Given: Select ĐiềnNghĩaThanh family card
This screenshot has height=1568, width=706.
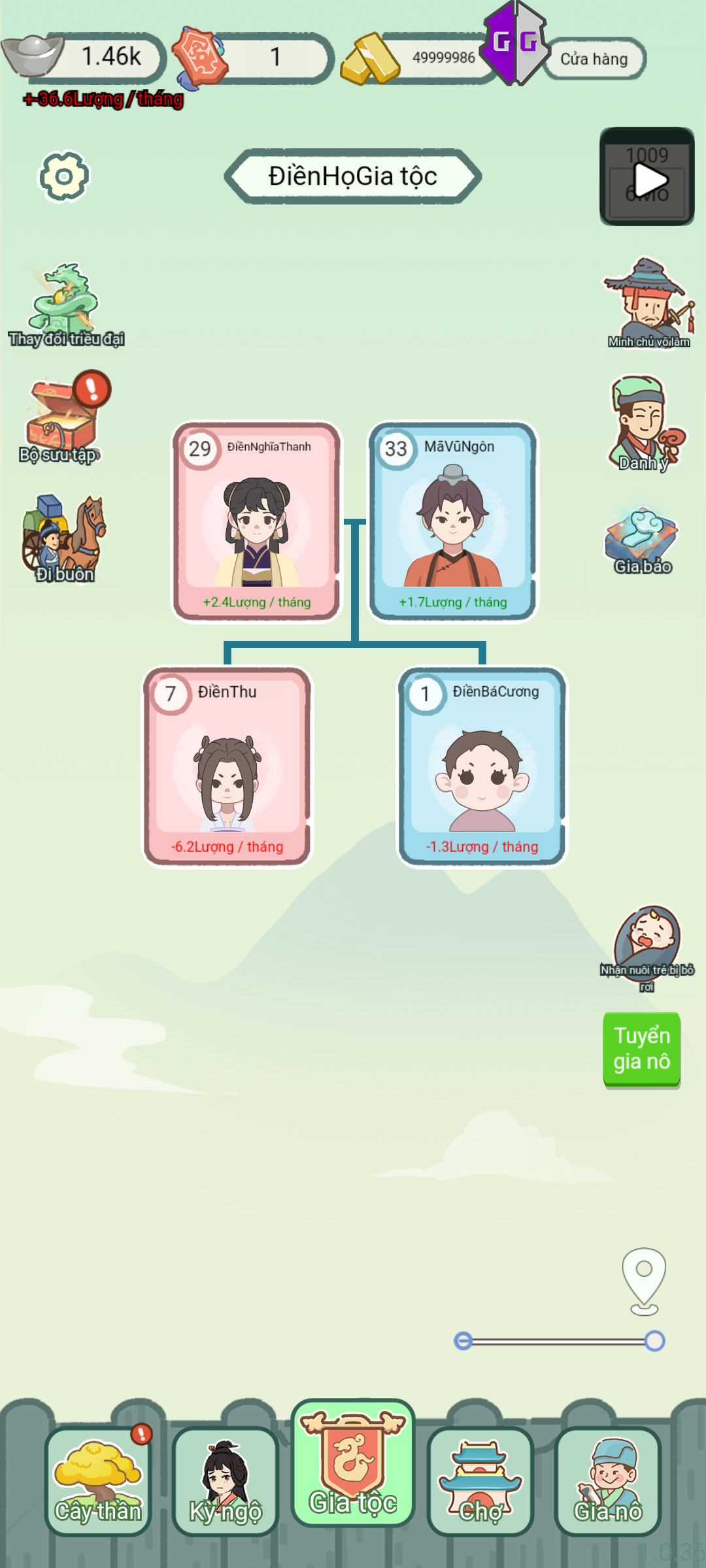Looking at the screenshot, I should click(x=256, y=521).
